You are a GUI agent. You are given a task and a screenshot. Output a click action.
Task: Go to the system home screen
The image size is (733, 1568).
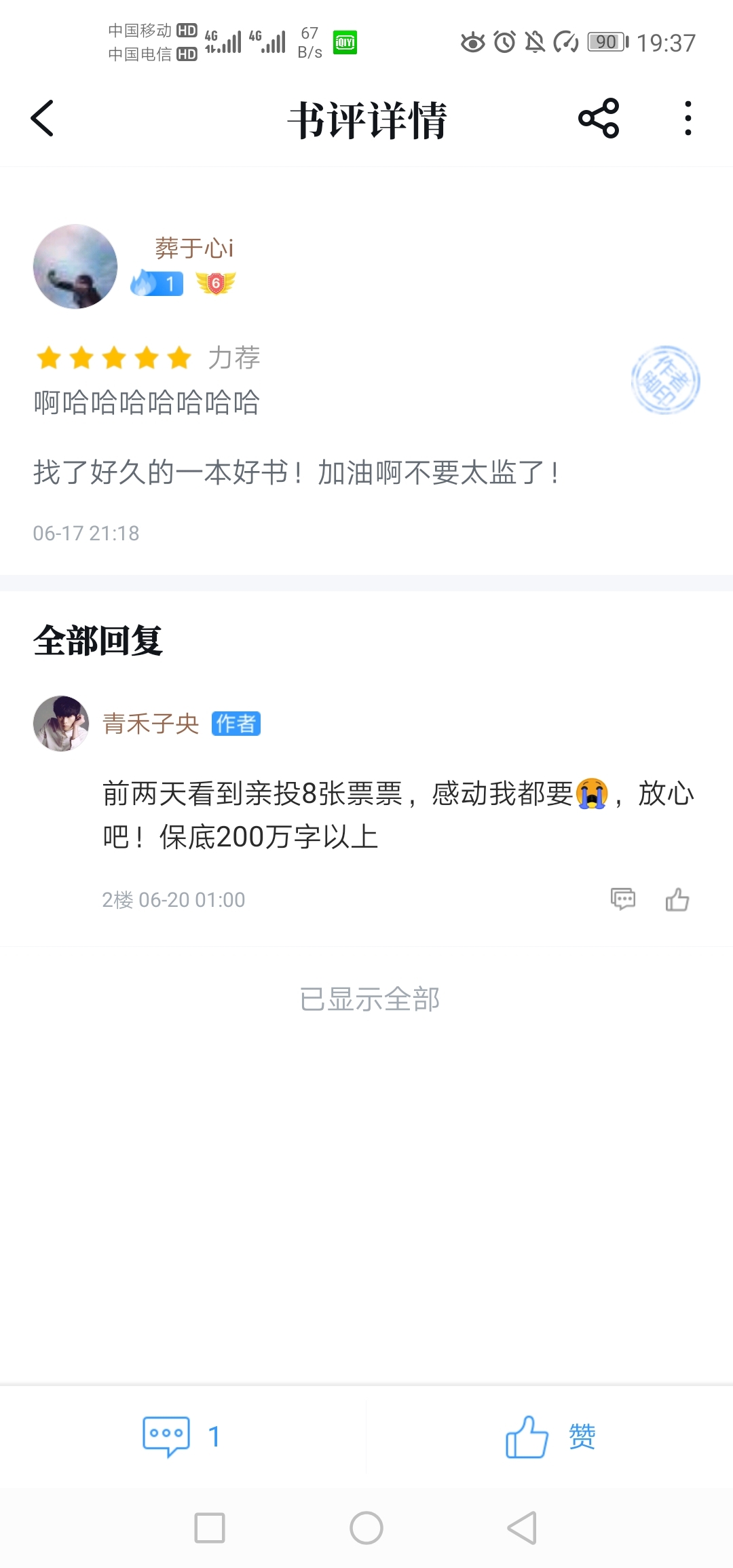point(366,1528)
